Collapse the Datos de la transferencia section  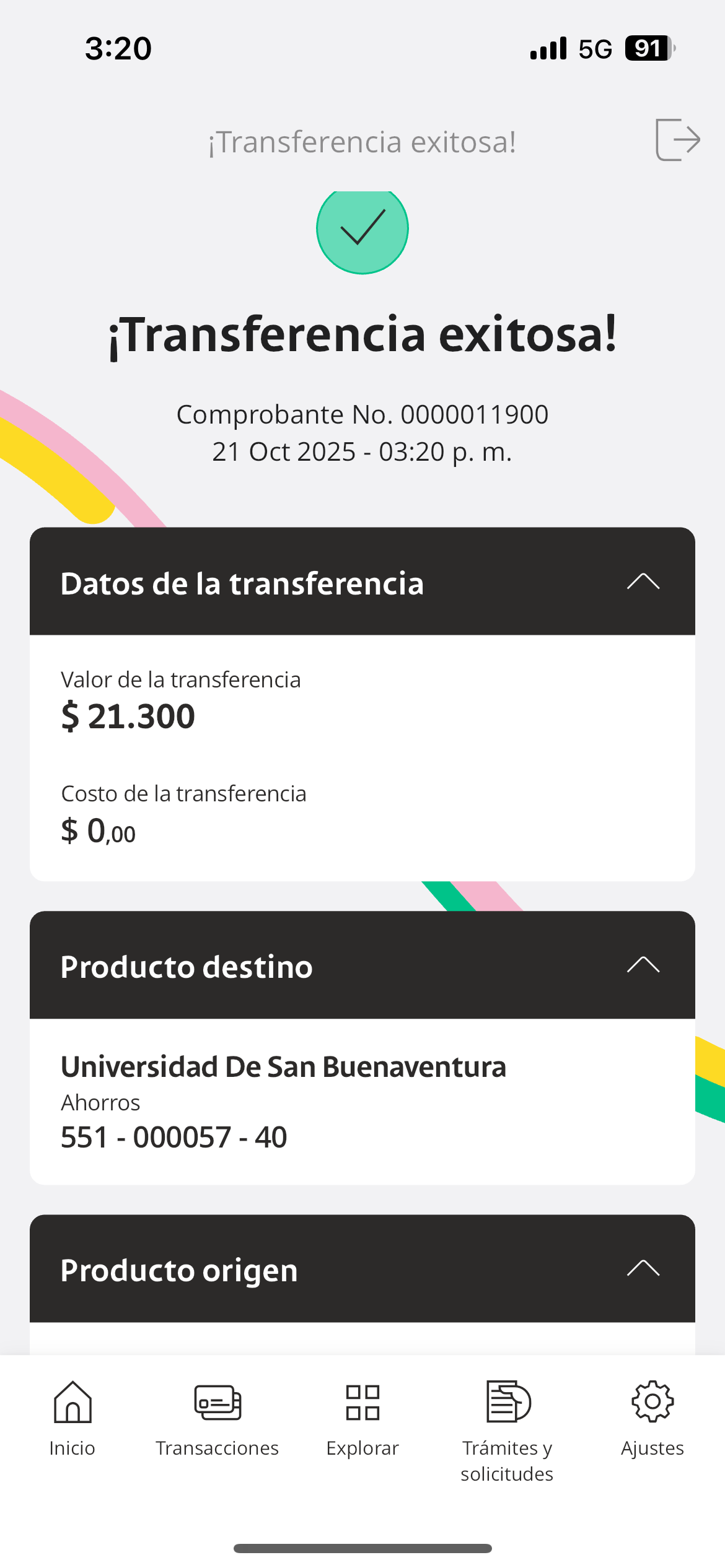click(x=643, y=581)
